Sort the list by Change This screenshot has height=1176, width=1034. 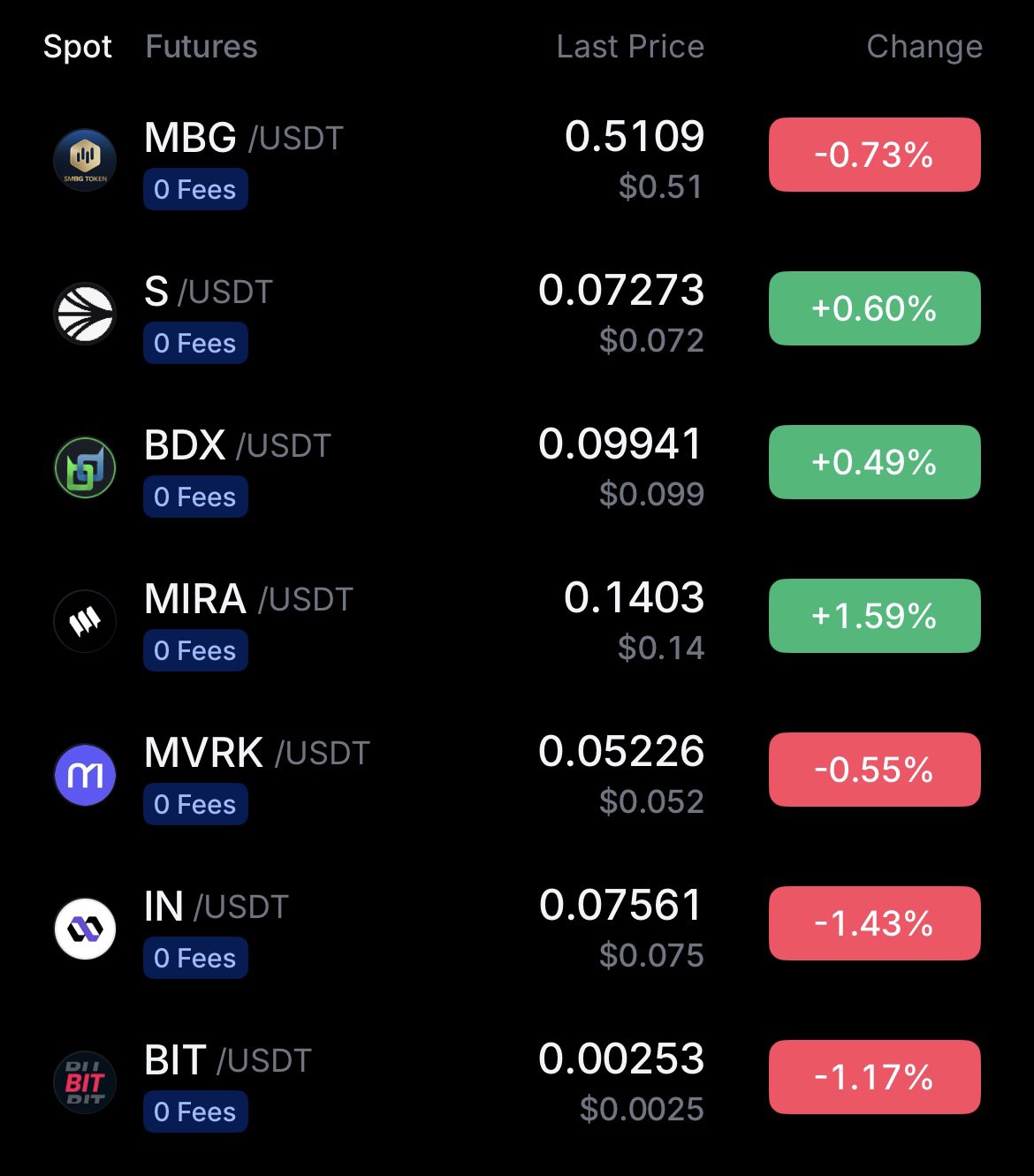point(924,47)
